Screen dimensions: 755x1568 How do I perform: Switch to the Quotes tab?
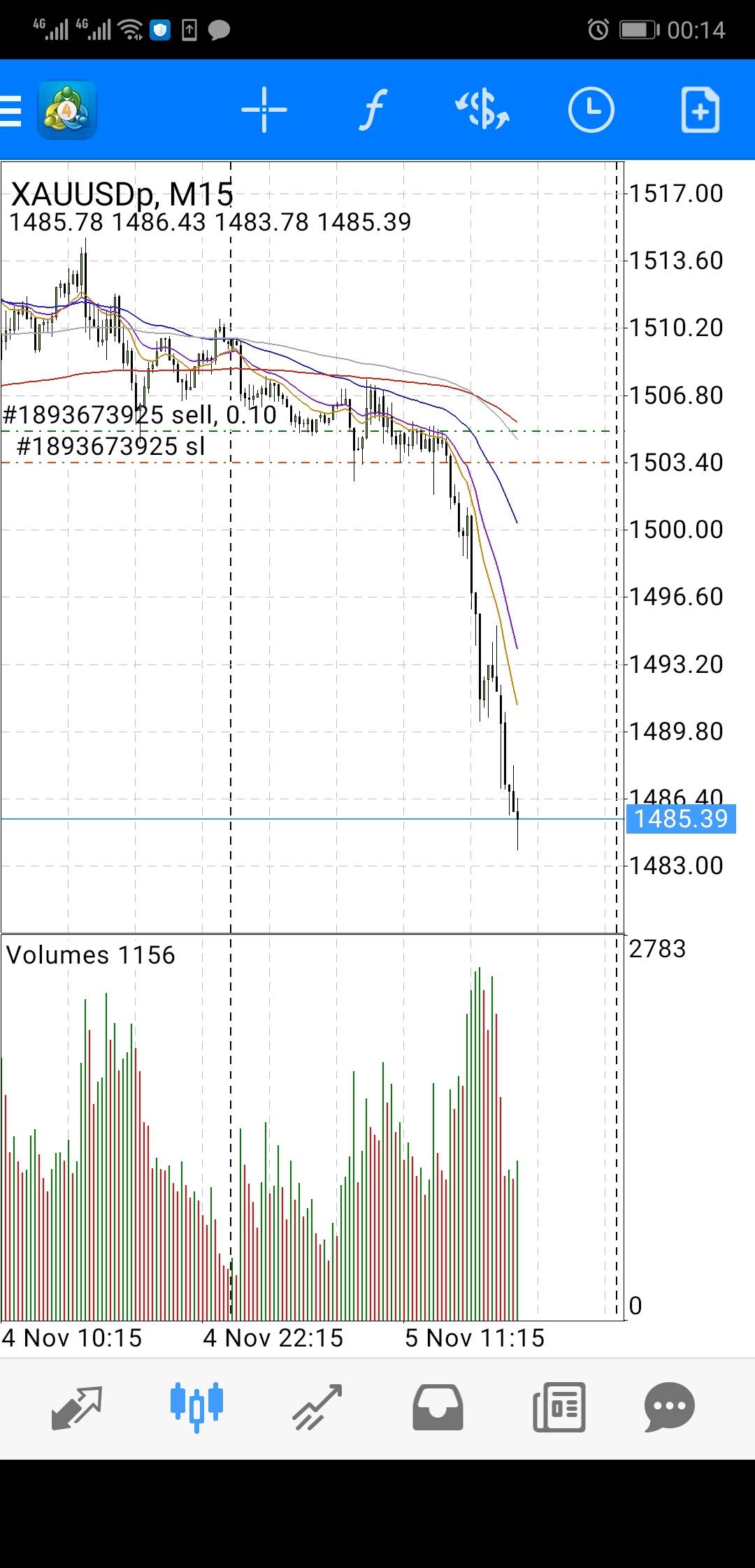77,1407
